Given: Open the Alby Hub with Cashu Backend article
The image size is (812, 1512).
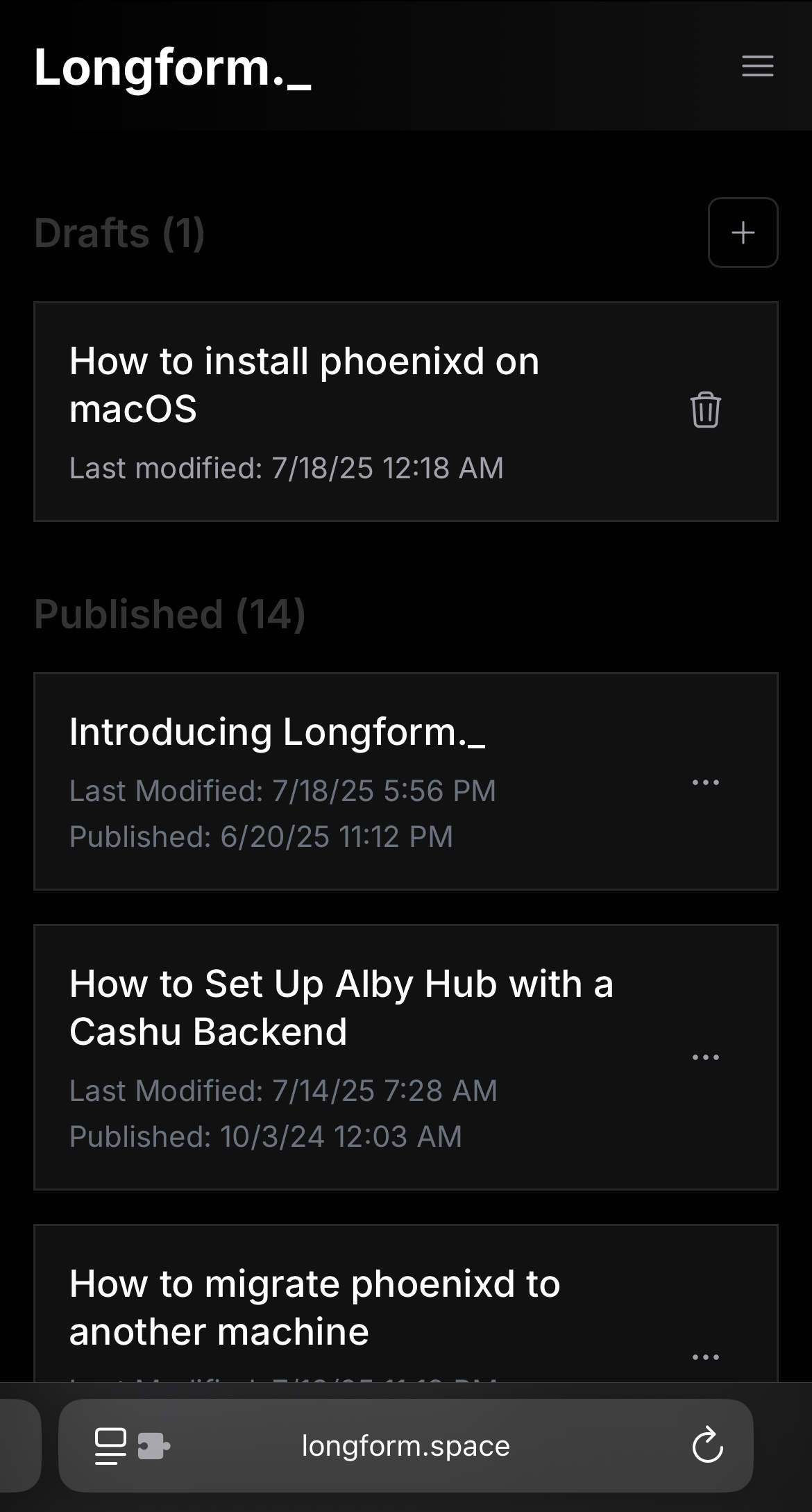Looking at the screenshot, I should point(341,1007).
